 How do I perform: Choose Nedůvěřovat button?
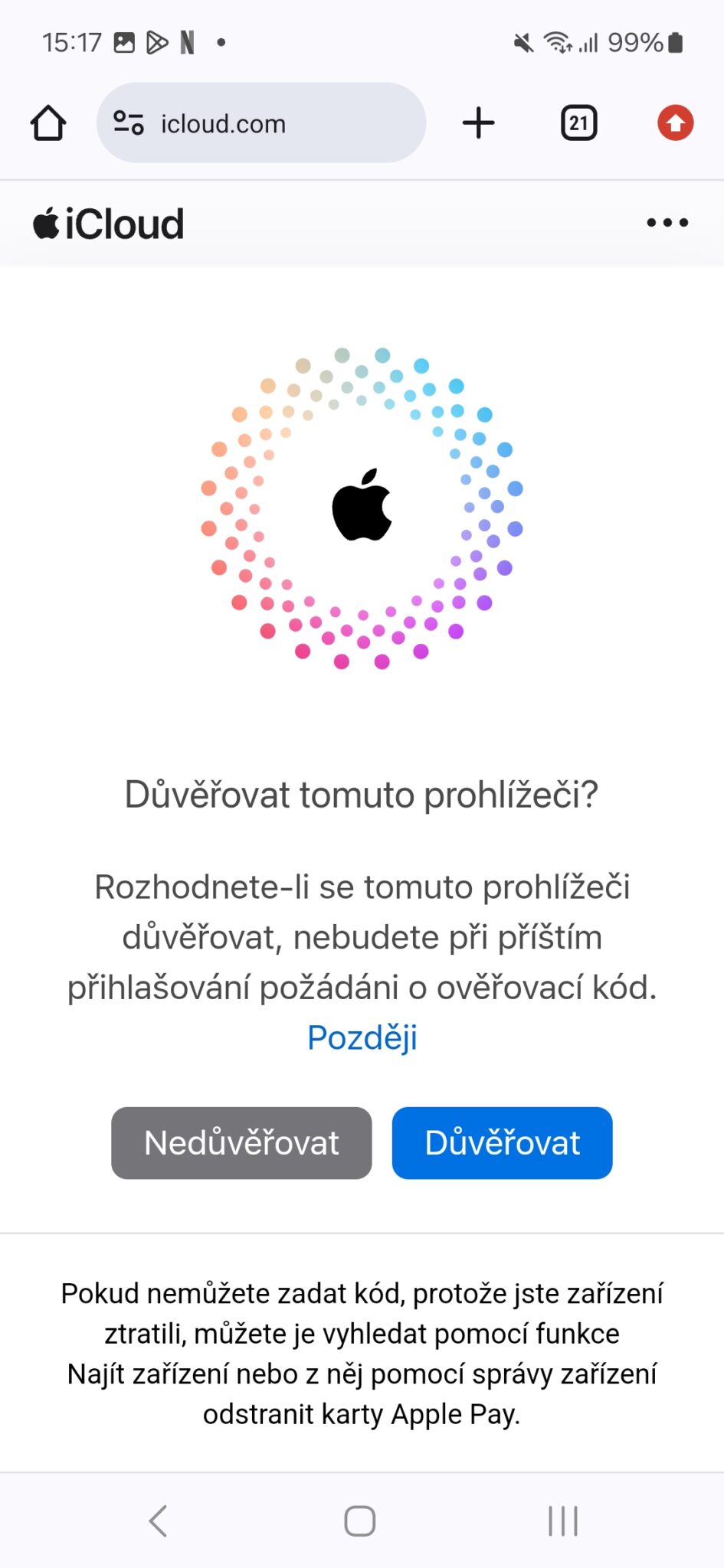tap(241, 1142)
